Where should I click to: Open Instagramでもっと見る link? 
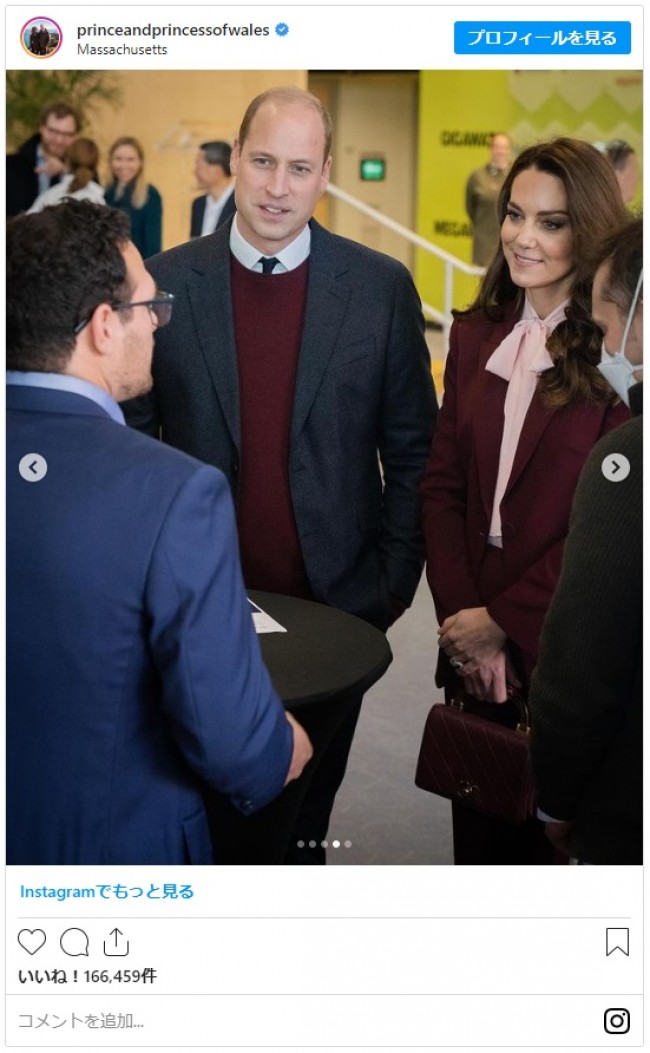tap(107, 891)
